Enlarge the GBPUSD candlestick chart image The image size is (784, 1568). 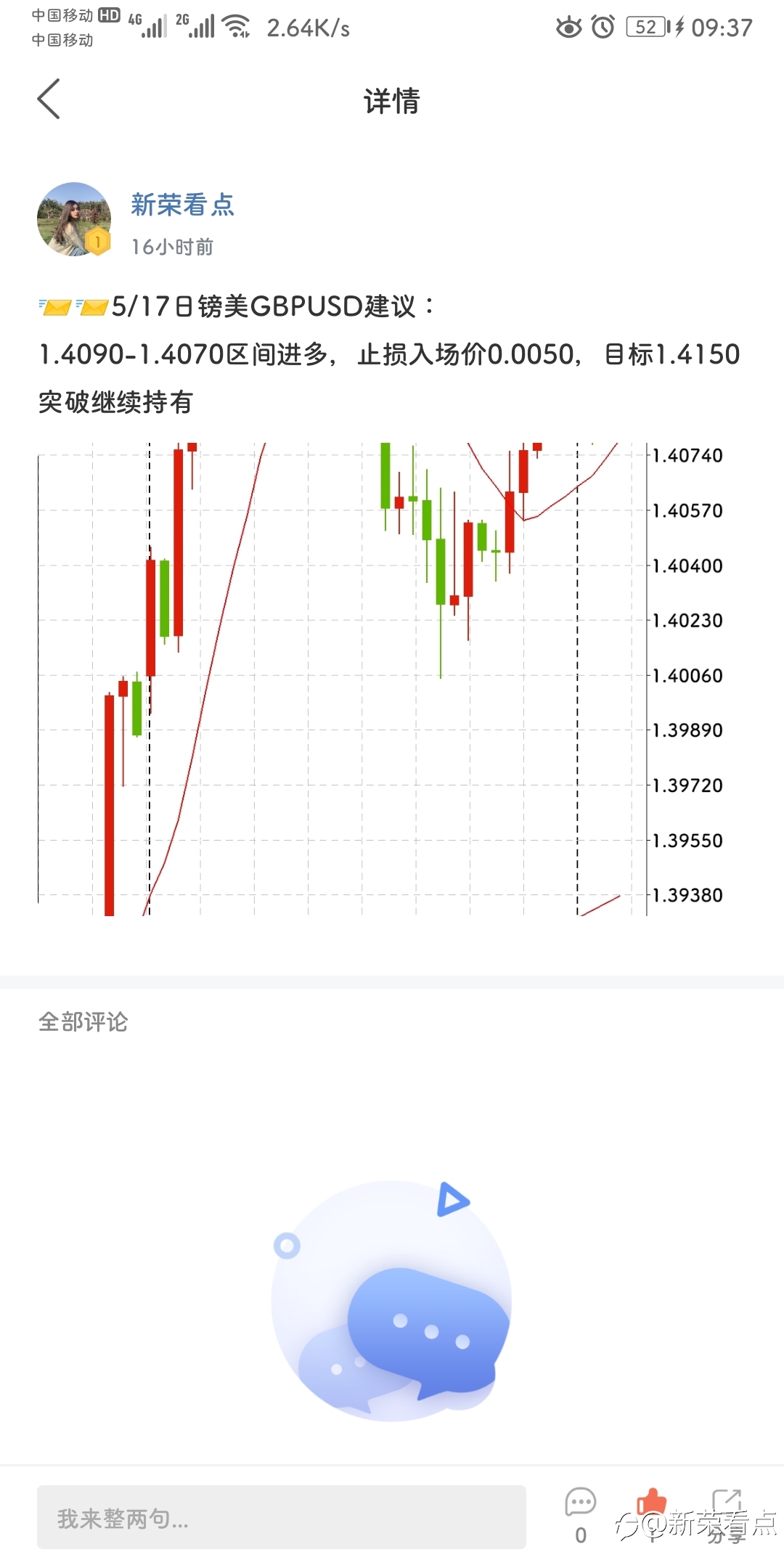pos(381,679)
